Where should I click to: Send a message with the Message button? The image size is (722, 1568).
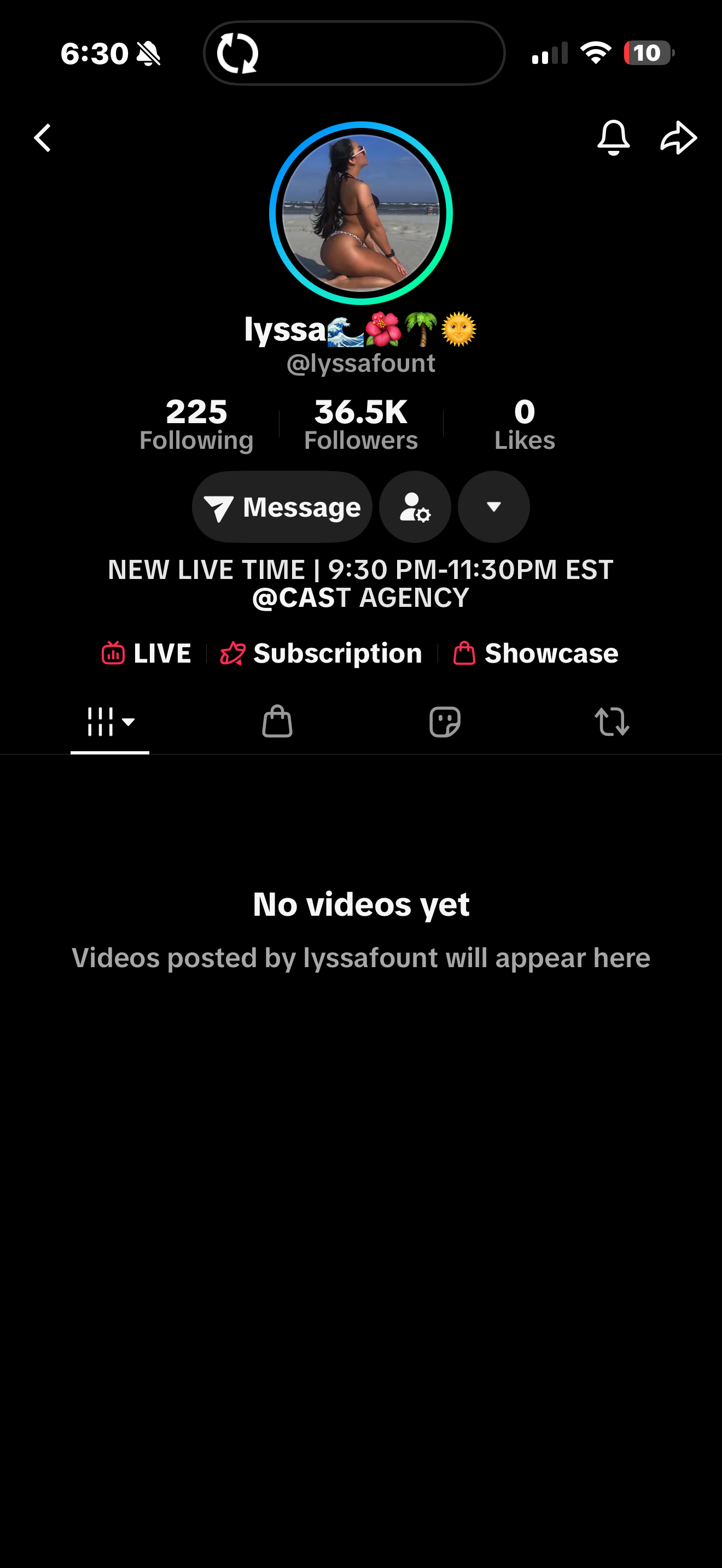click(282, 507)
